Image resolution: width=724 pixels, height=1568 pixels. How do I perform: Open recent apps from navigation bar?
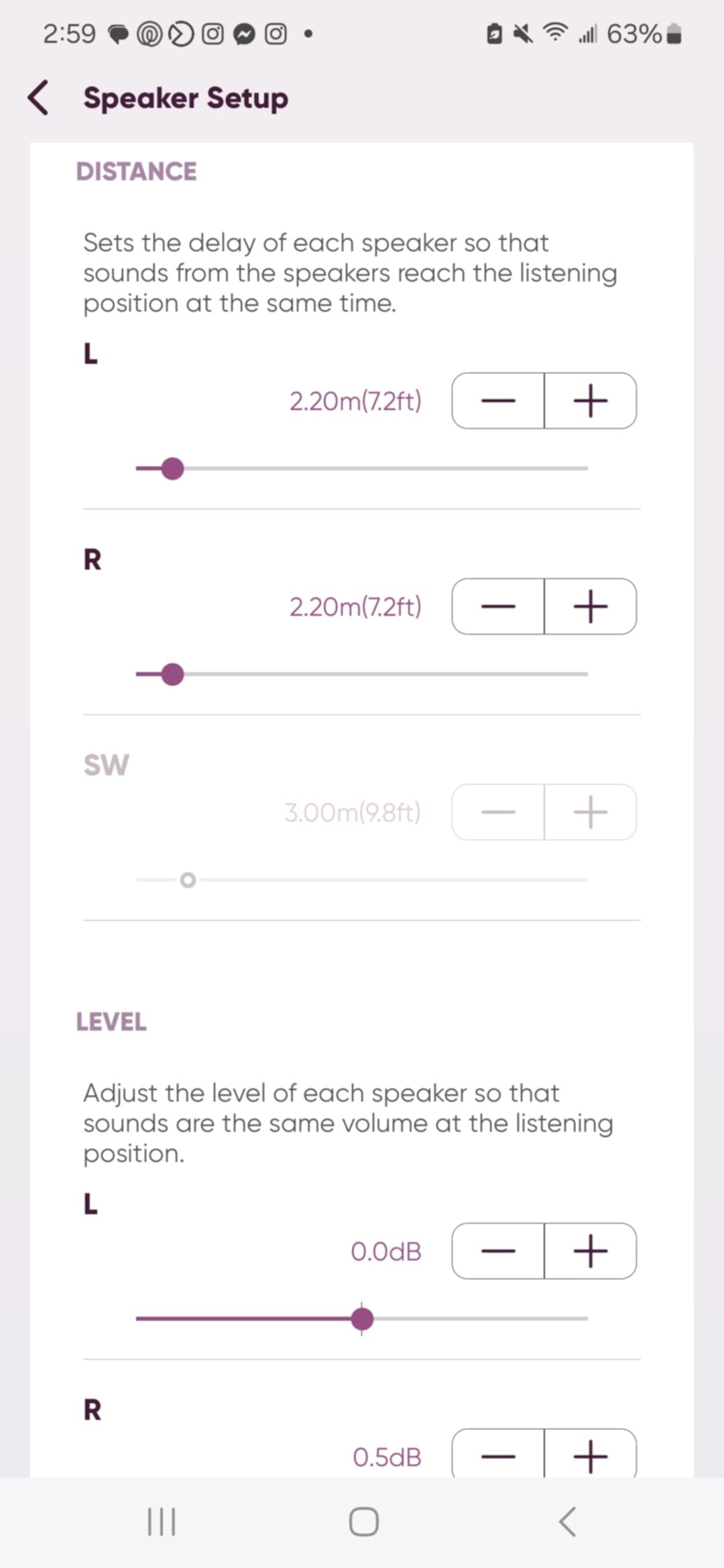coord(161,1522)
